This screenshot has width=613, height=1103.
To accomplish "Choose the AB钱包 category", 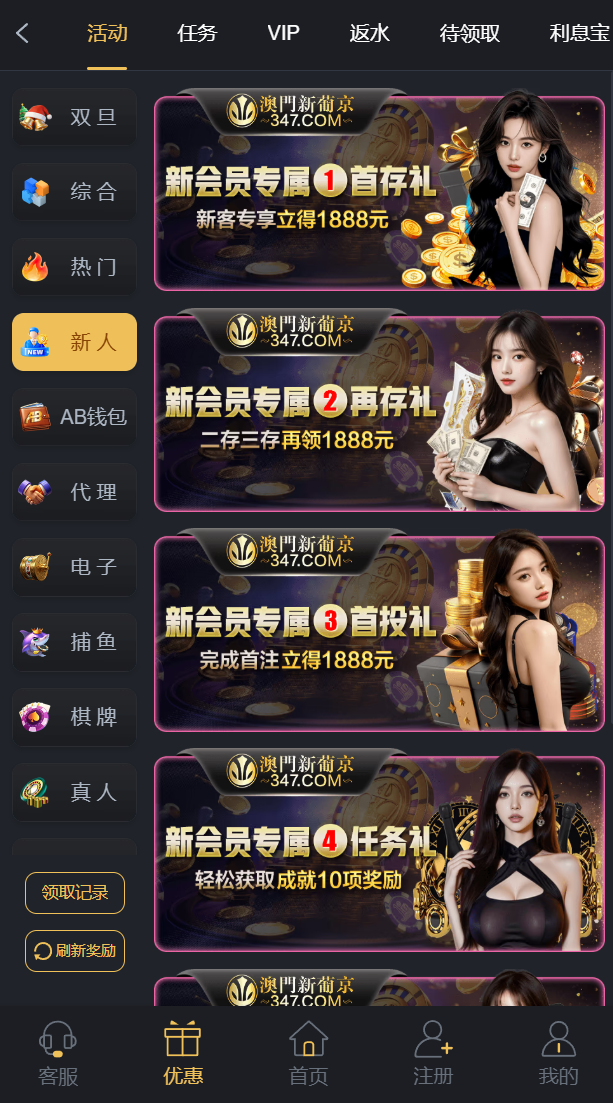I will point(74,417).
